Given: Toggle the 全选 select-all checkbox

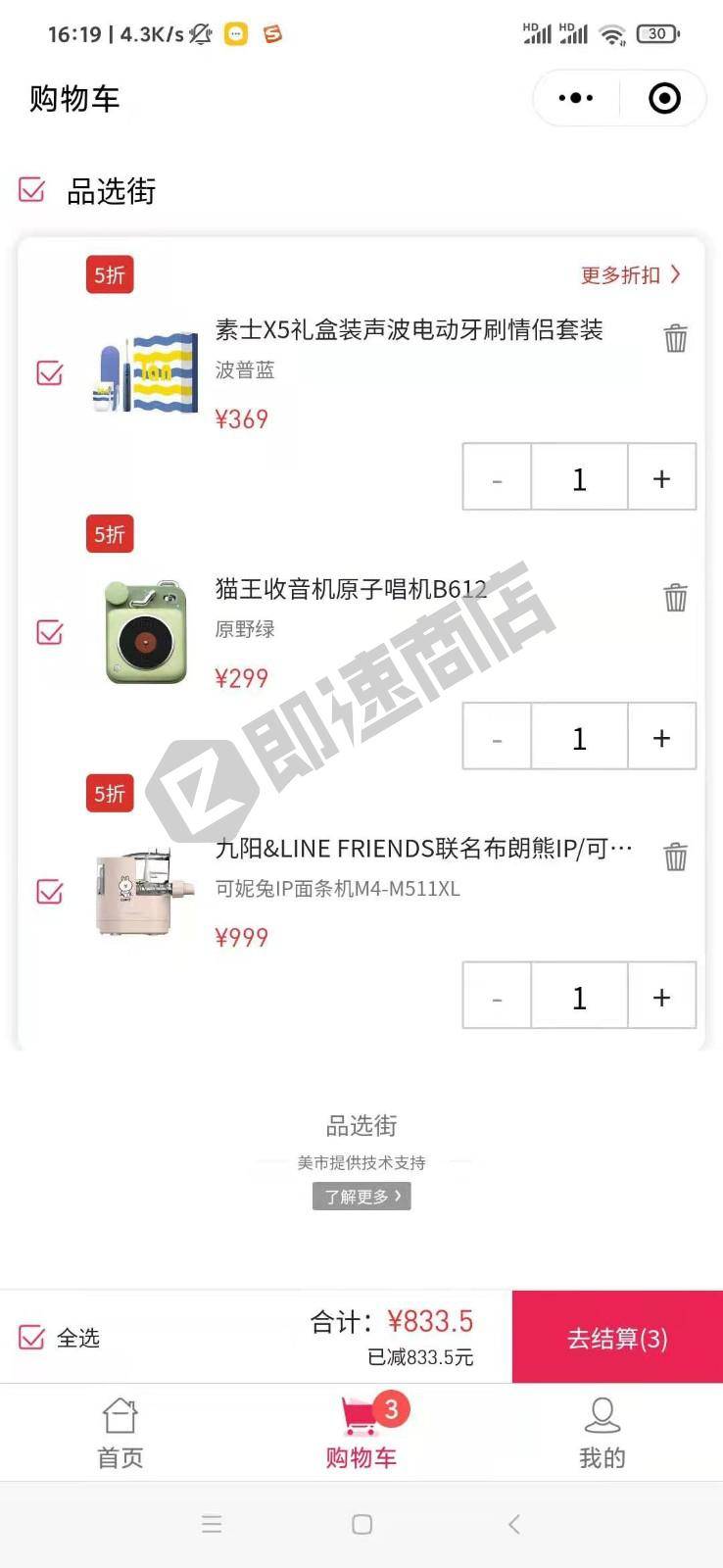Looking at the screenshot, I should tap(32, 1338).
